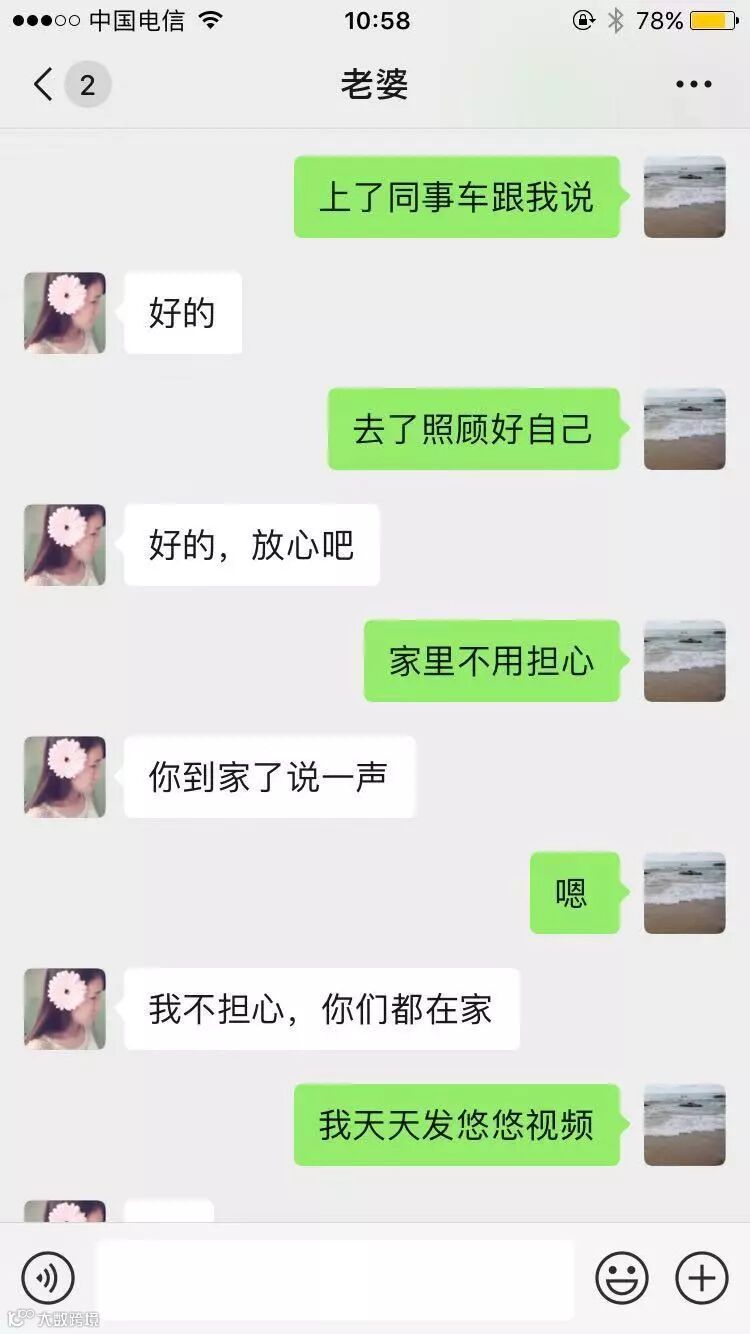Switch to voice message input
Screen dimensions: 750x1334
click(48, 1278)
